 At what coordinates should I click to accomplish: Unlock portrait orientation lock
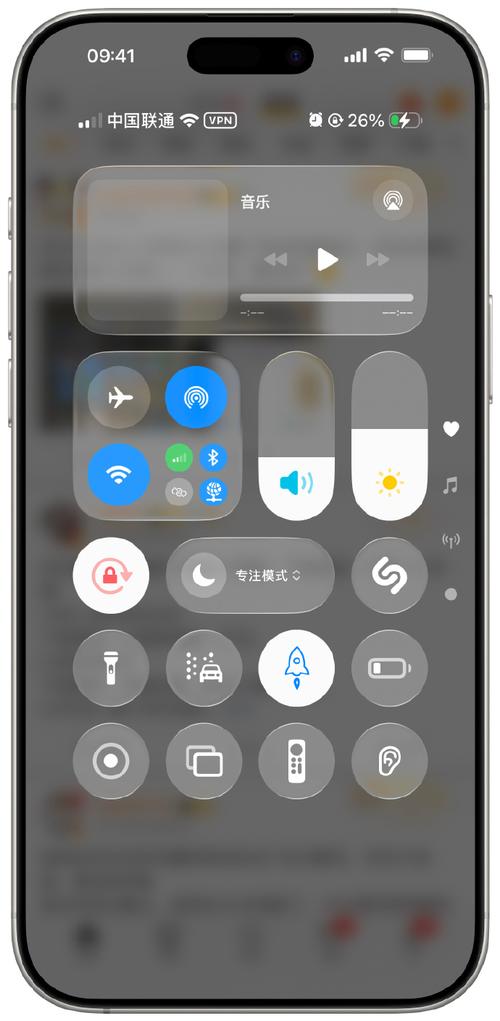[111, 575]
